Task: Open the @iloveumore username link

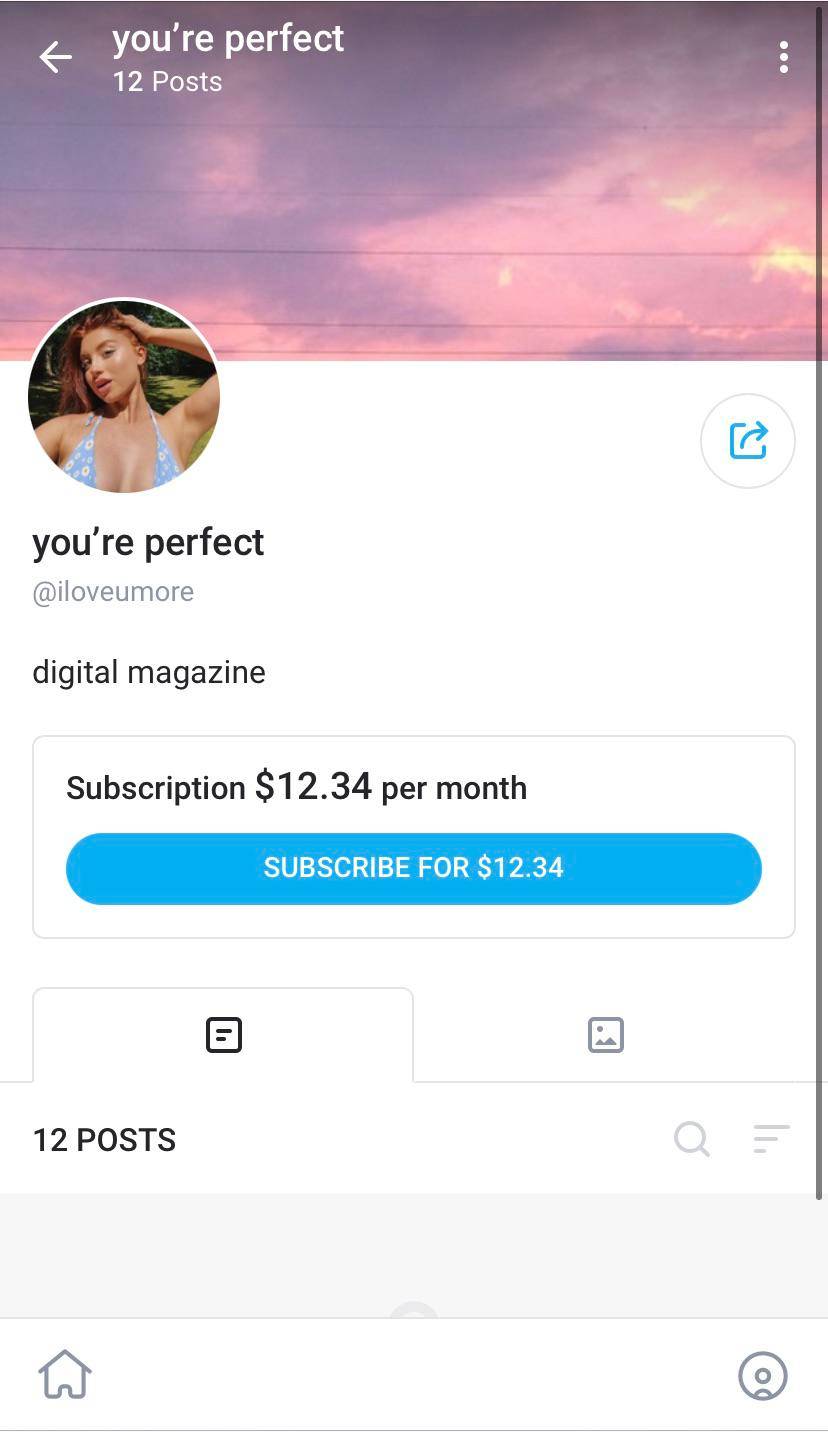Action: (x=113, y=591)
